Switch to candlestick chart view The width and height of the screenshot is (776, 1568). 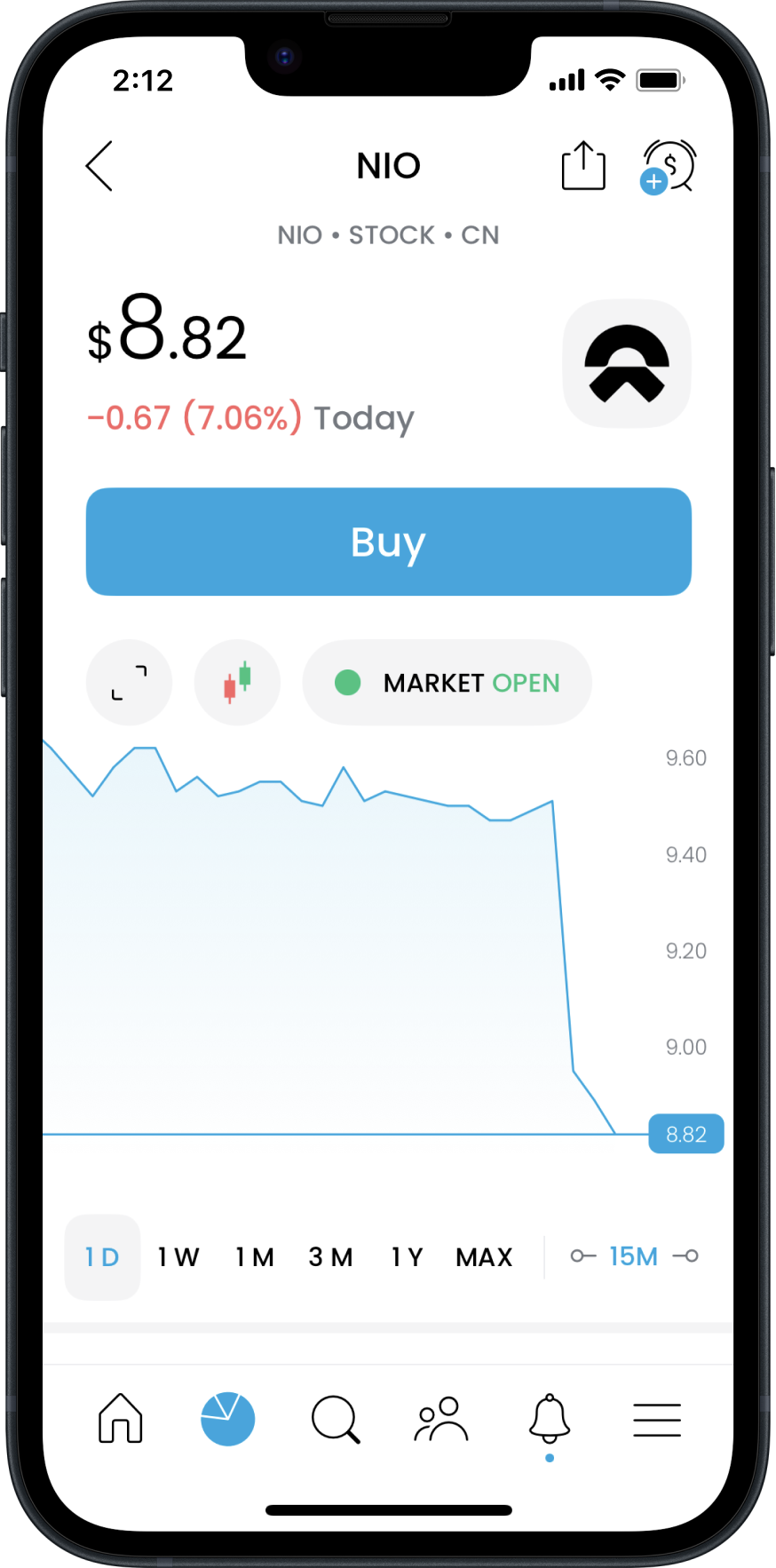237,683
